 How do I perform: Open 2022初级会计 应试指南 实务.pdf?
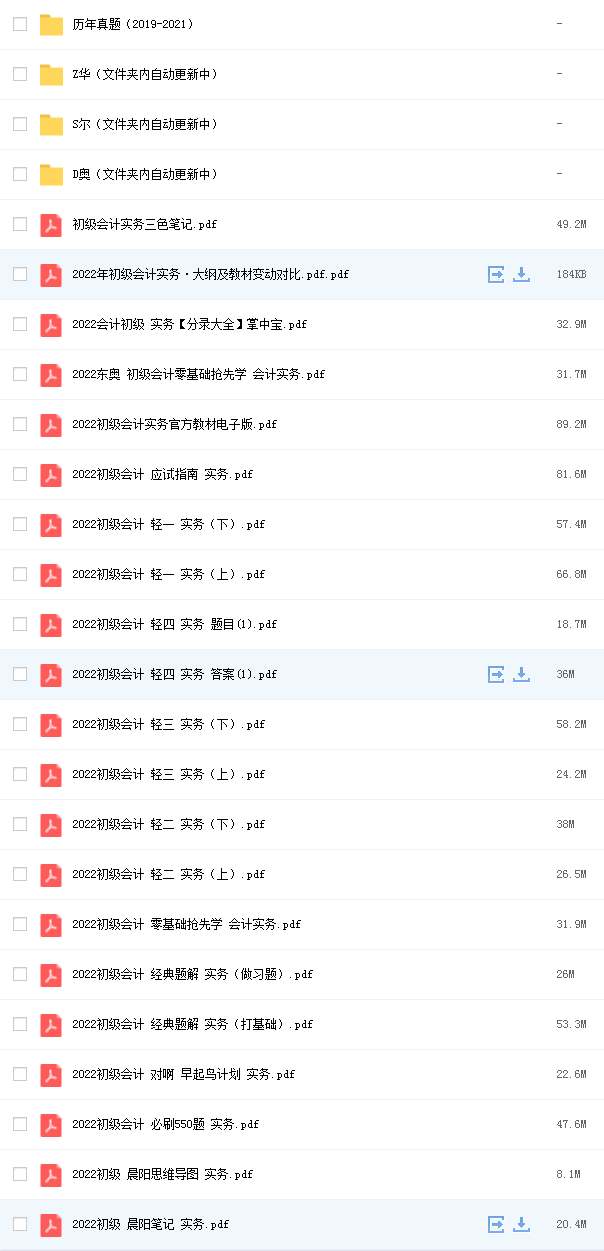coord(162,474)
